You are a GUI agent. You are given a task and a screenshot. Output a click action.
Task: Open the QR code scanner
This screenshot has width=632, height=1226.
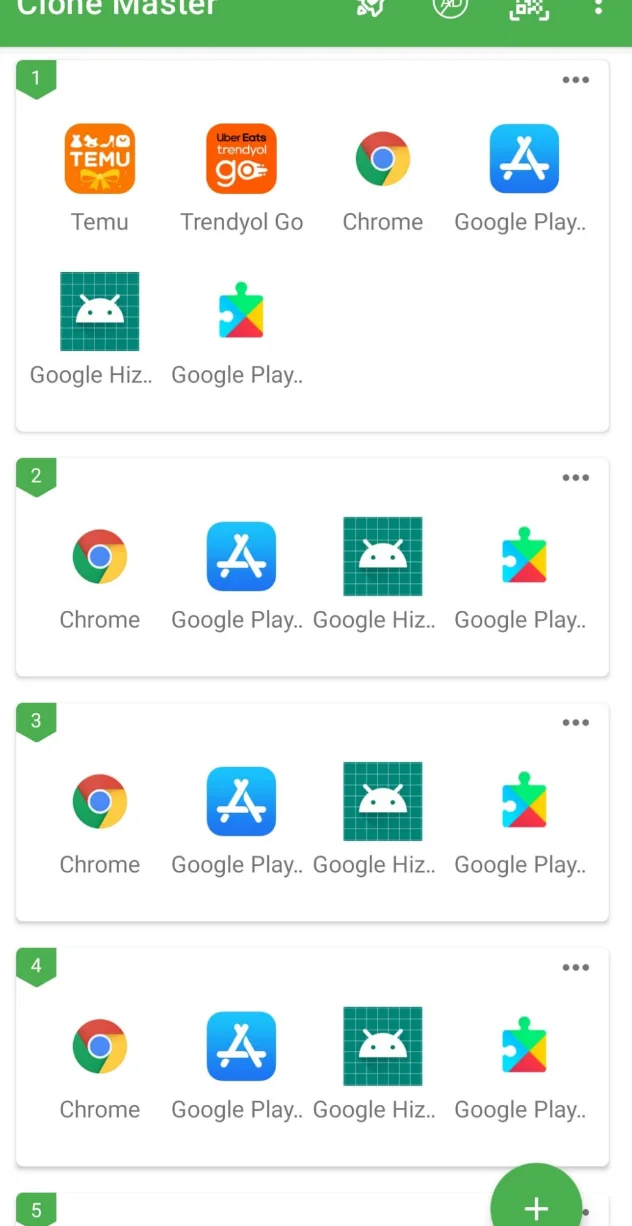tap(530, 8)
